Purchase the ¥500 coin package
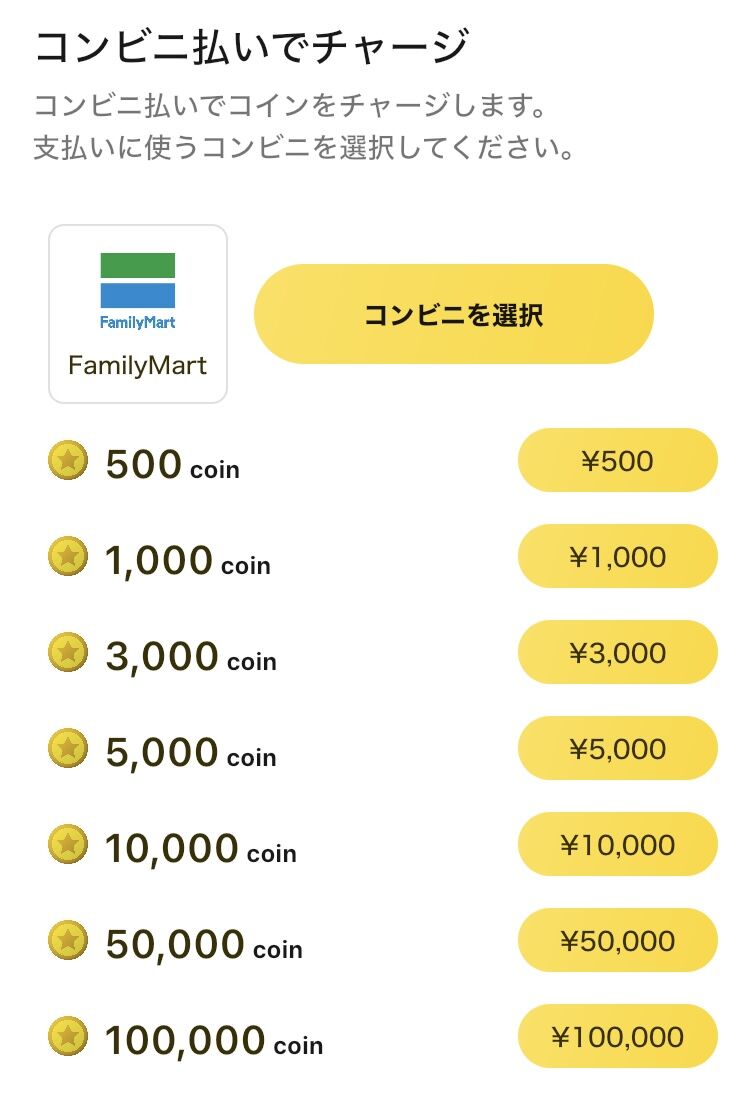This screenshot has height=1097, width=750. coord(617,461)
